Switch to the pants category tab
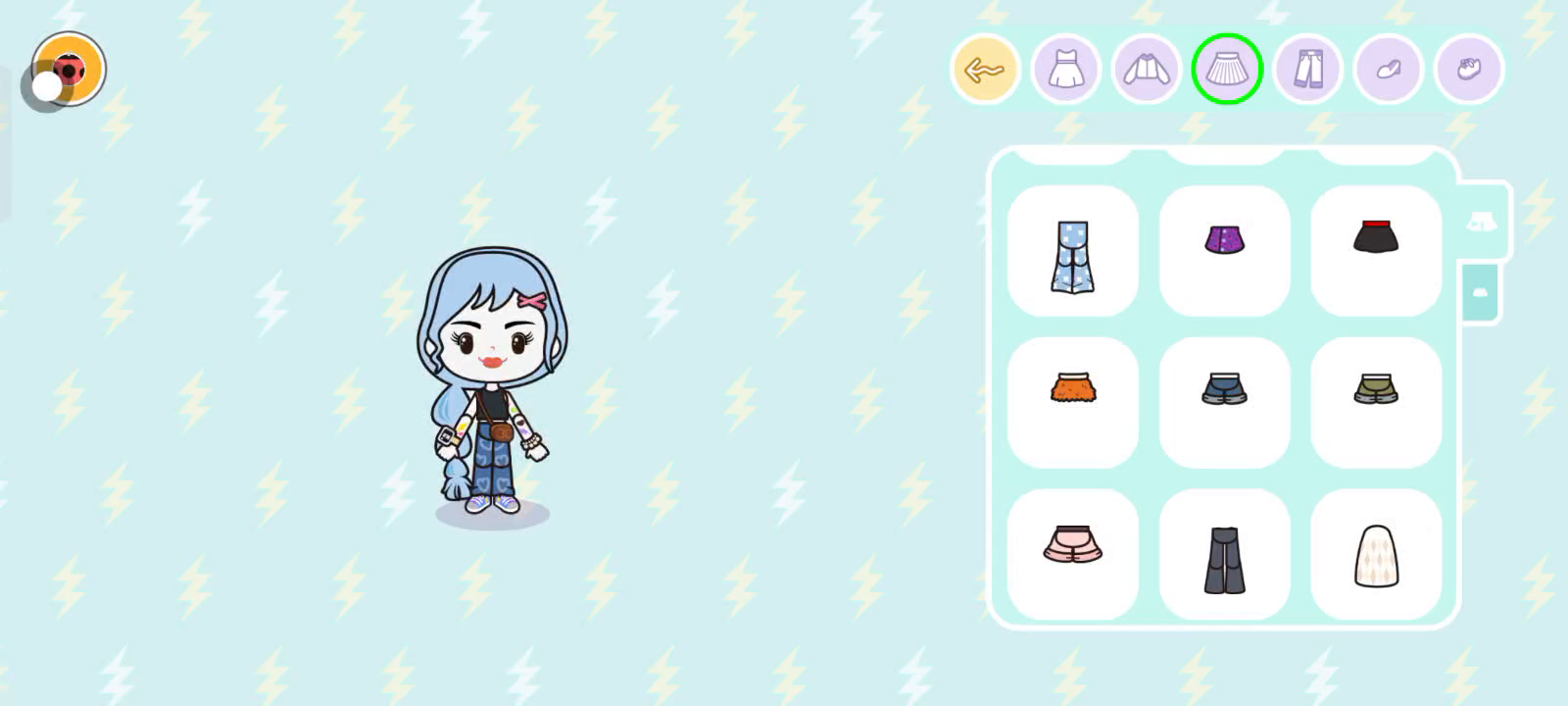Screen dimensions: 1568x706 point(1307,70)
